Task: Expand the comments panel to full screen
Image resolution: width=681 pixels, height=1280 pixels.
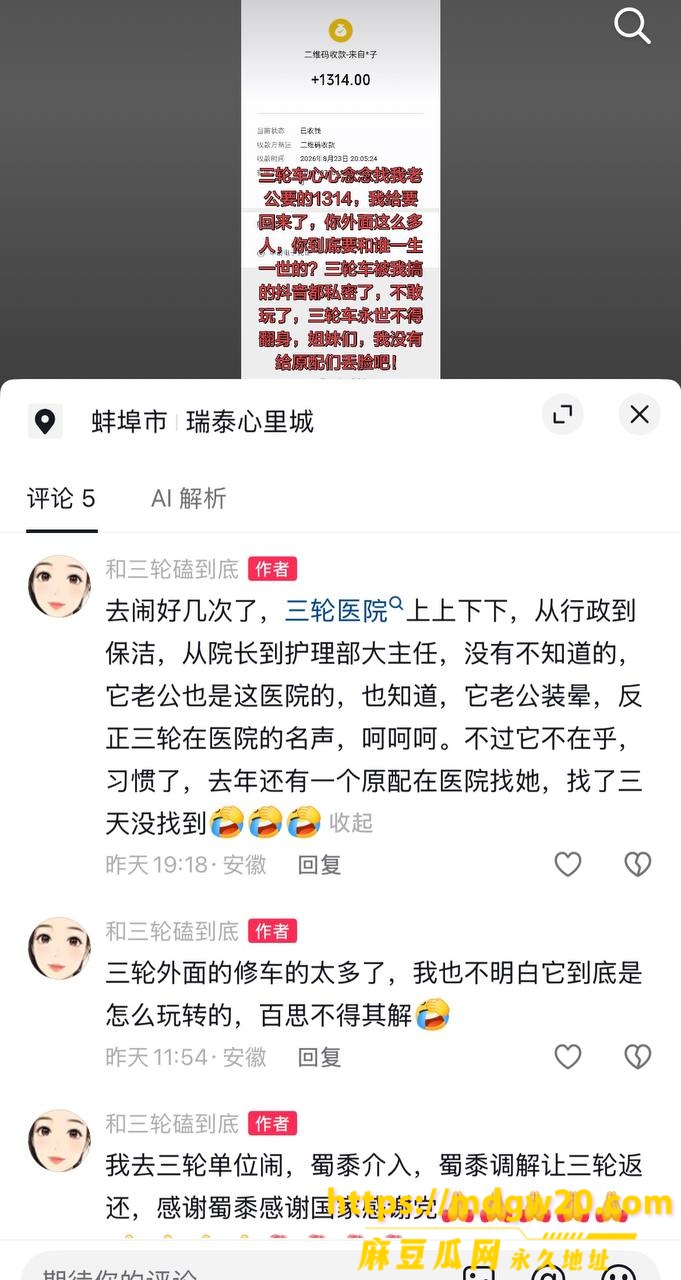Action: pyautogui.click(x=563, y=414)
